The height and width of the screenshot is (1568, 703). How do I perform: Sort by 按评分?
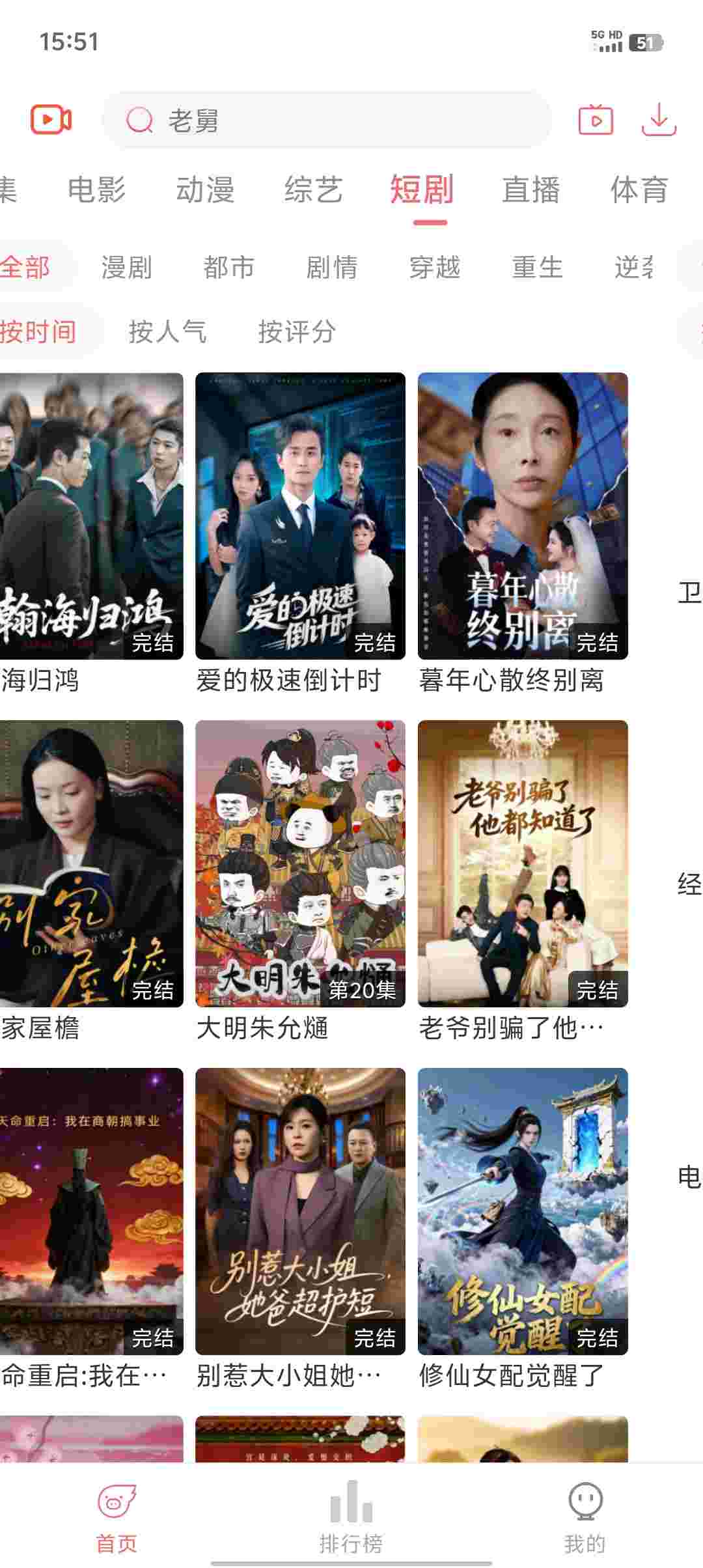click(x=297, y=331)
